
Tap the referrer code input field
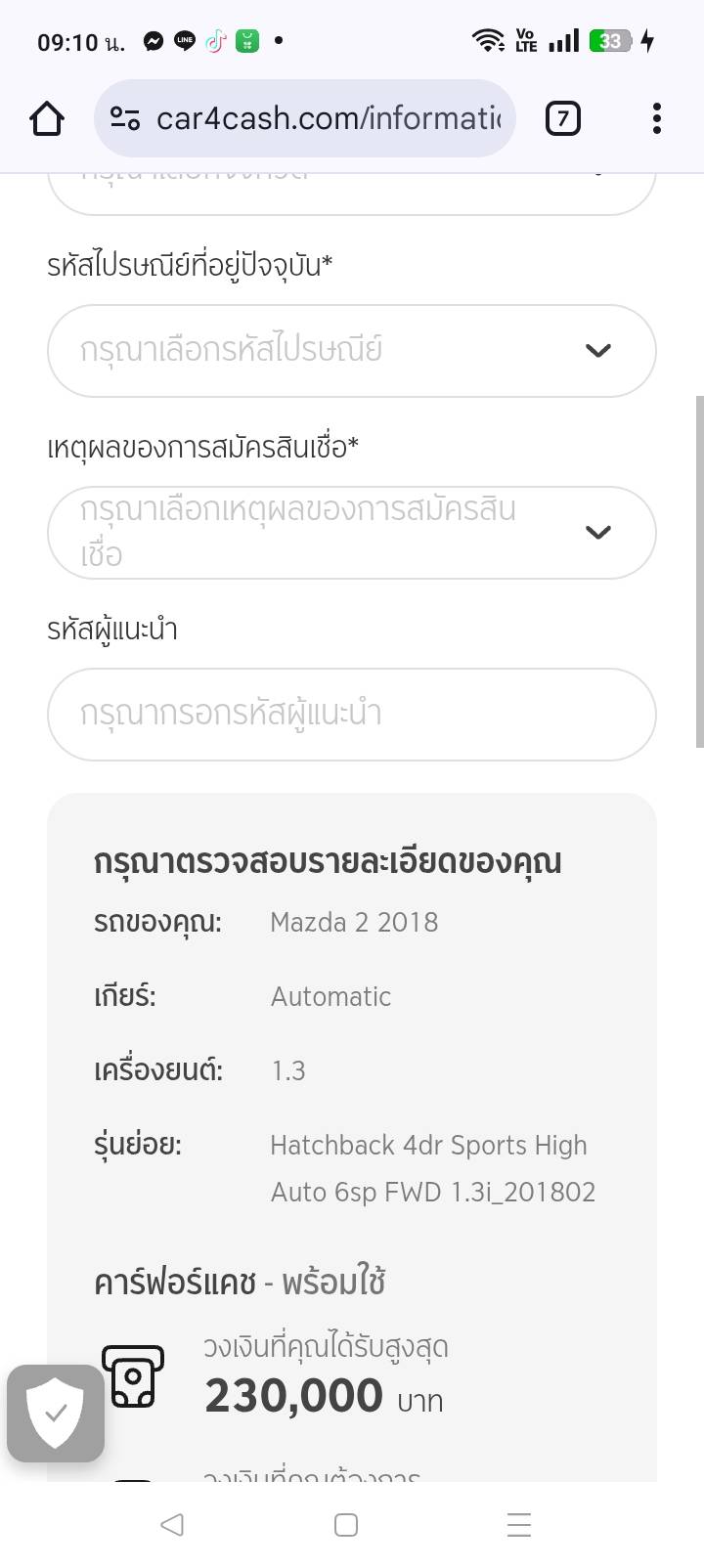pos(351,715)
